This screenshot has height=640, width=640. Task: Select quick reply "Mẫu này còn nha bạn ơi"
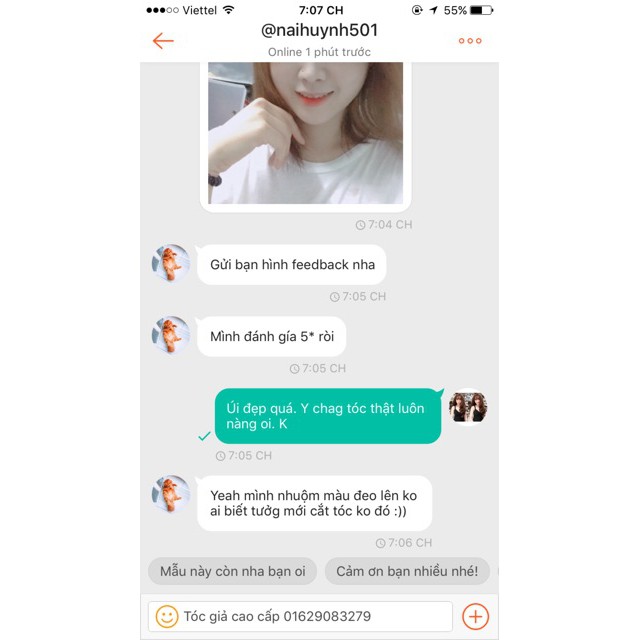coord(232,571)
